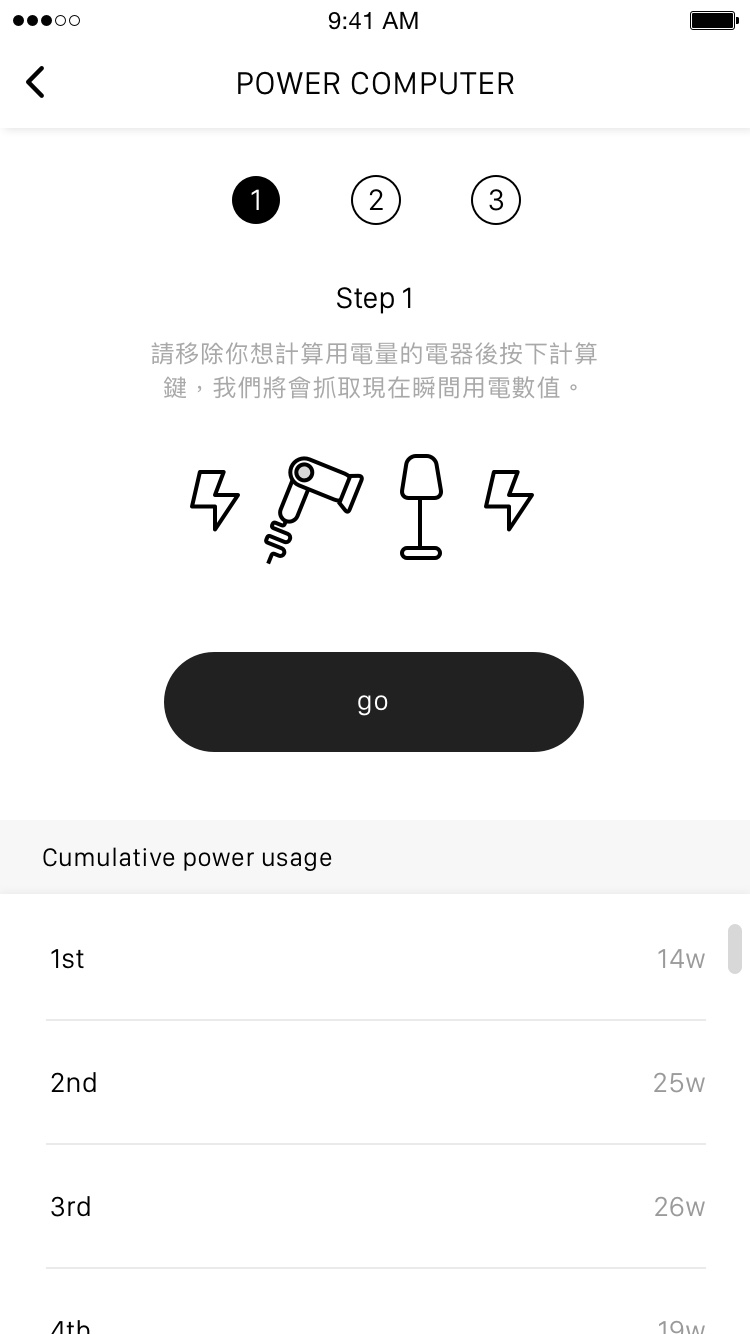
Task: Jump to step 2 indicator
Action: tap(376, 201)
